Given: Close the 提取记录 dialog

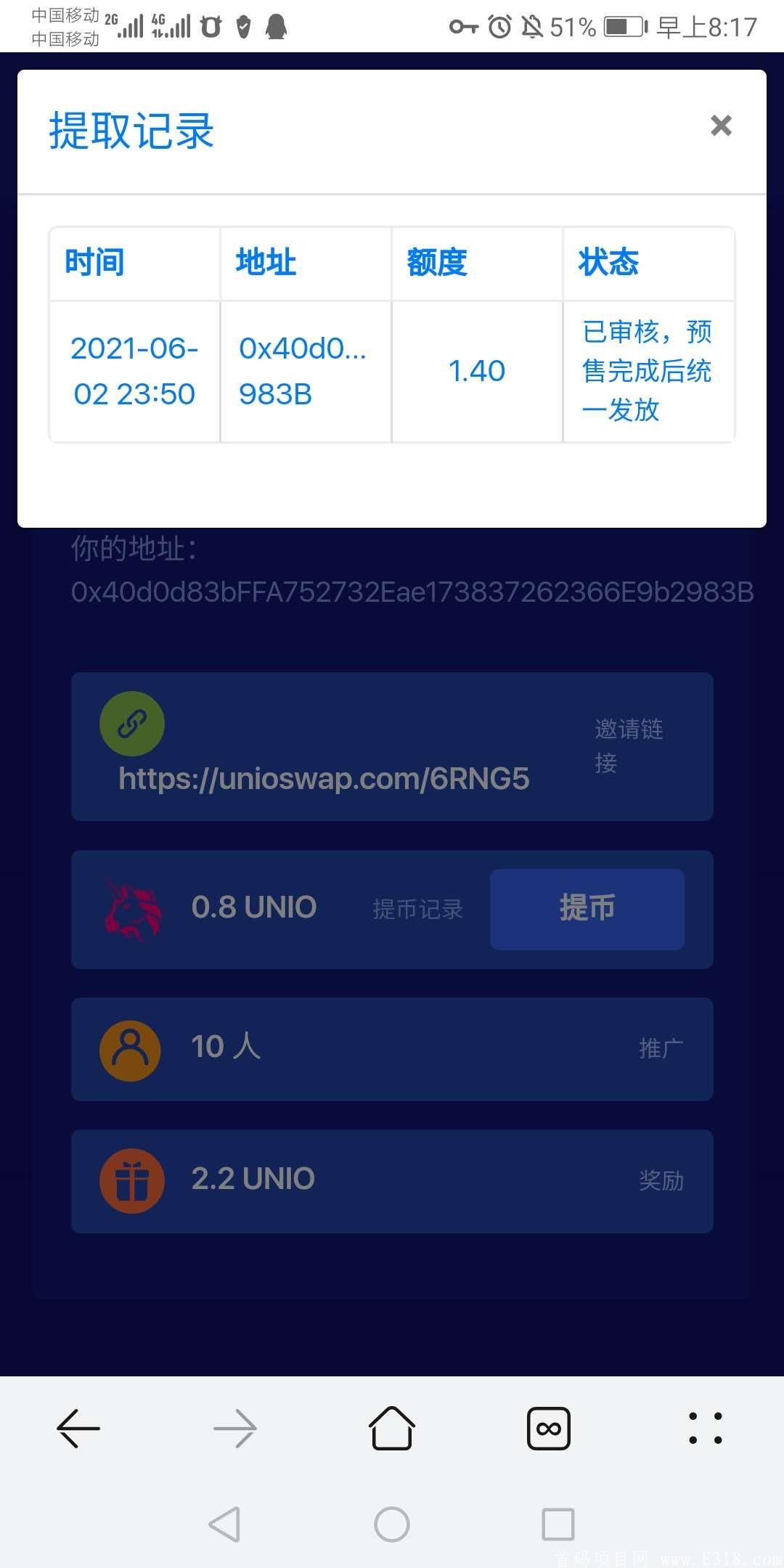Looking at the screenshot, I should (x=721, y=126).
